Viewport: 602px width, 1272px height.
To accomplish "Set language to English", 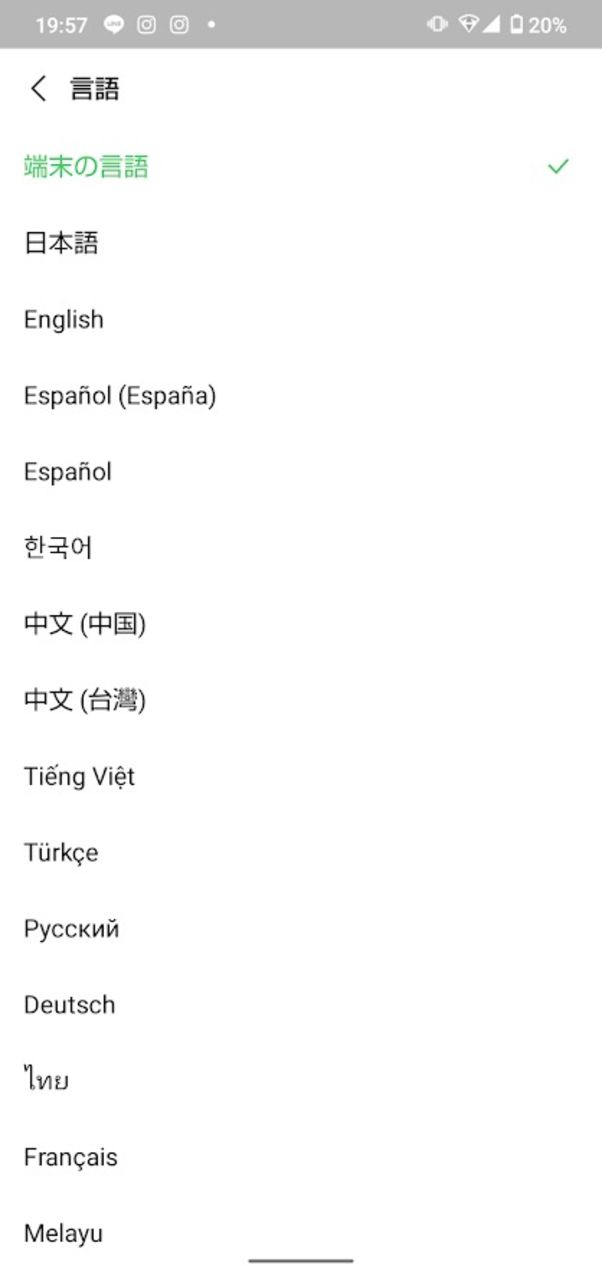I will pyautogui.click(x=64, y=320).
